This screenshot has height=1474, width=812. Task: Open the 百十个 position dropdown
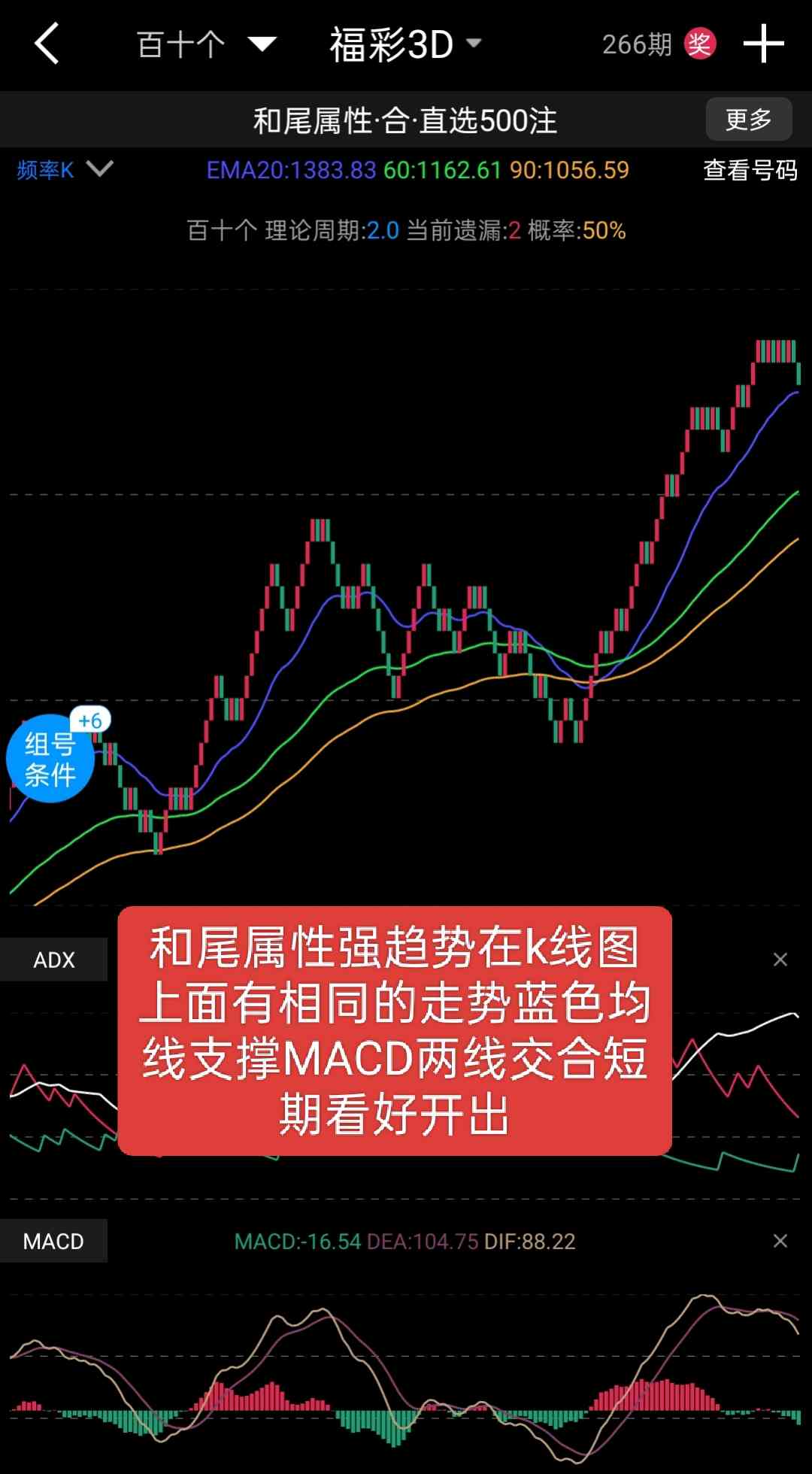point(205,44)
